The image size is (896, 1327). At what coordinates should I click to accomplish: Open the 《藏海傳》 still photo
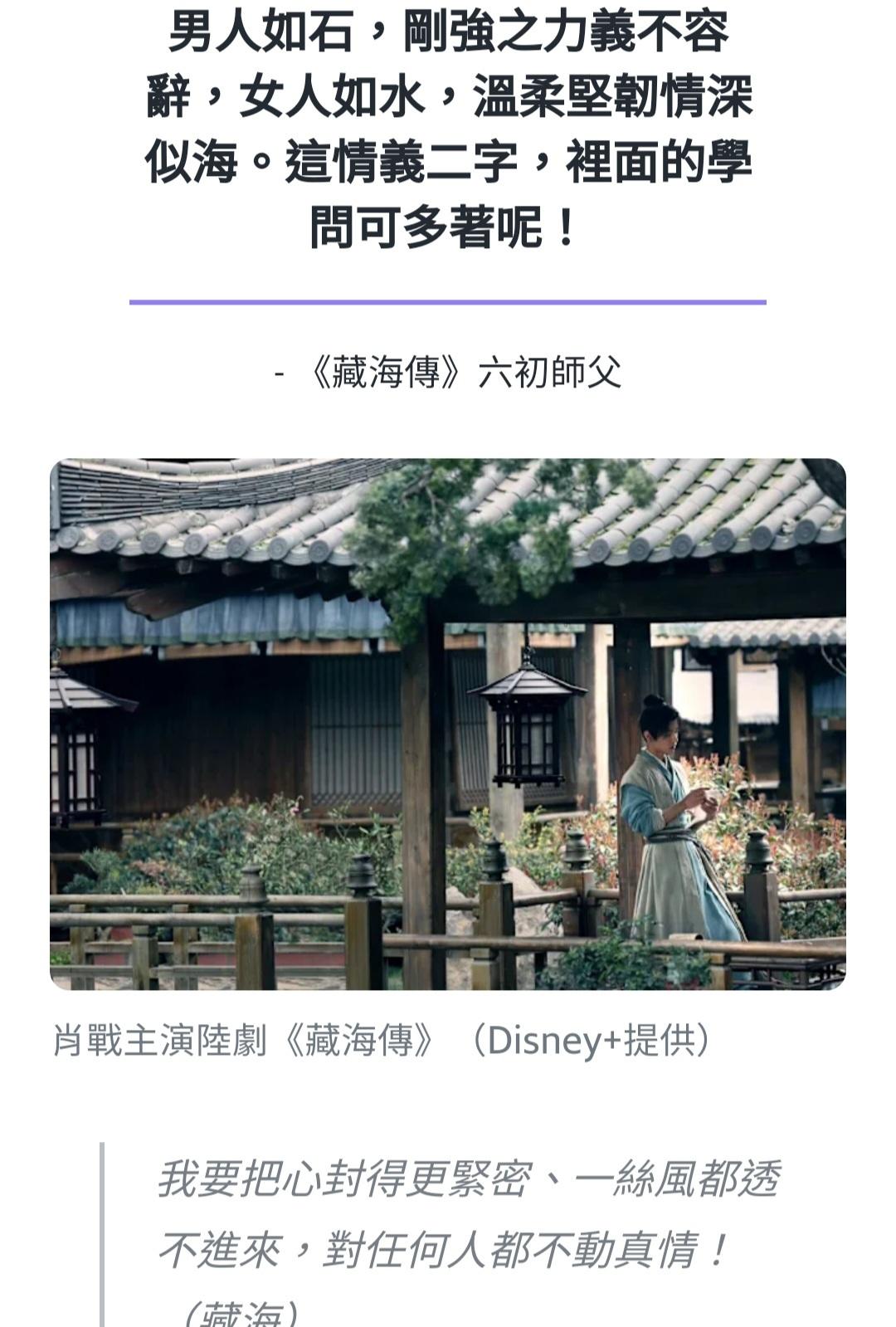point(448,724)
